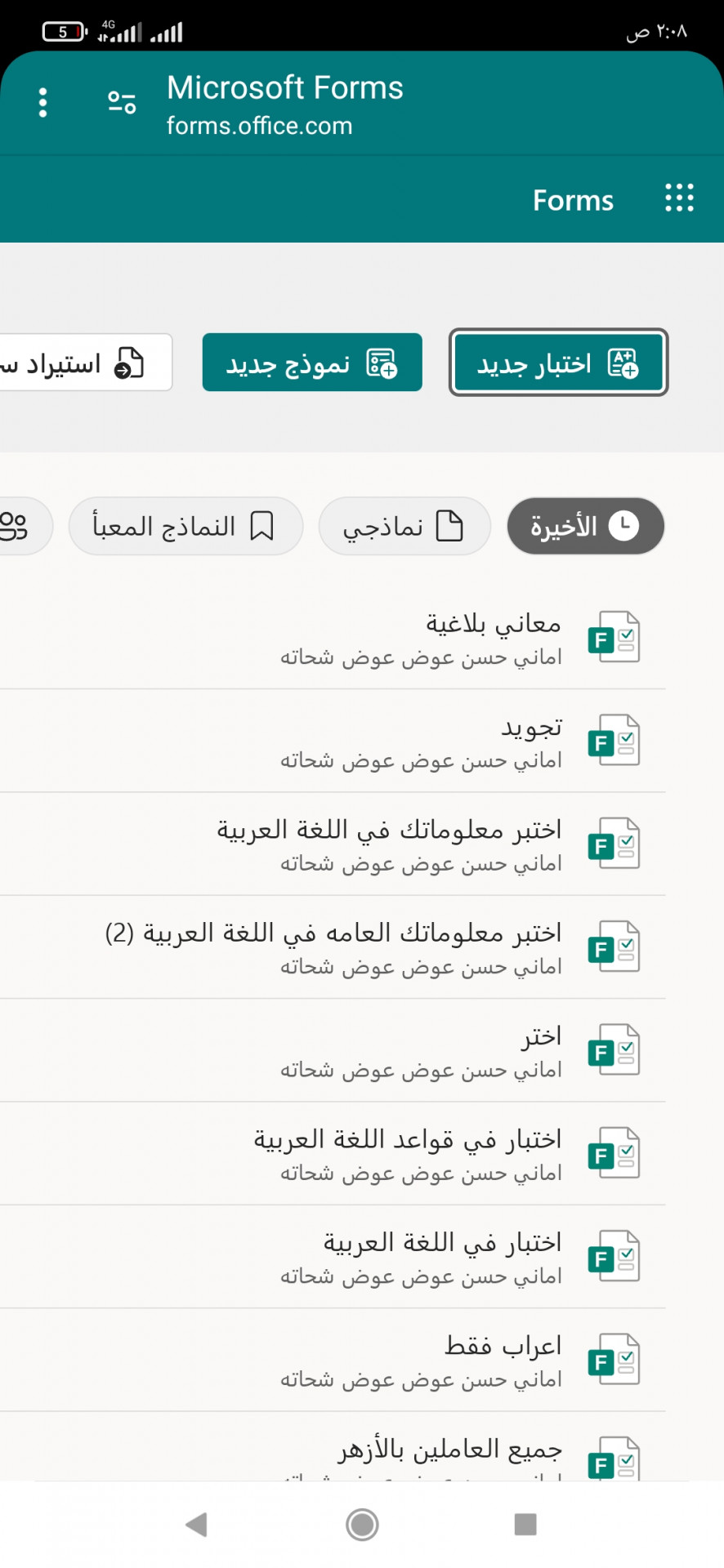Screen dimensions: 724x1568
Task: Switch to the النماذج المعبأ chip
Action: 185,526
